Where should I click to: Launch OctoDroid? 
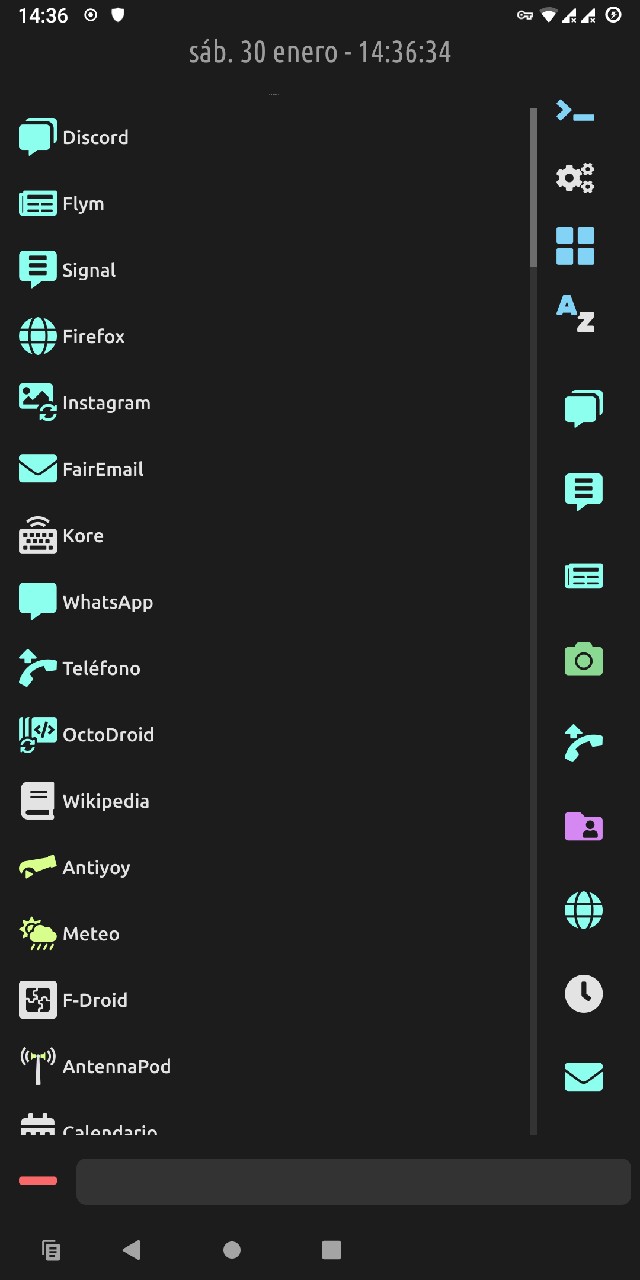point(87,735)
